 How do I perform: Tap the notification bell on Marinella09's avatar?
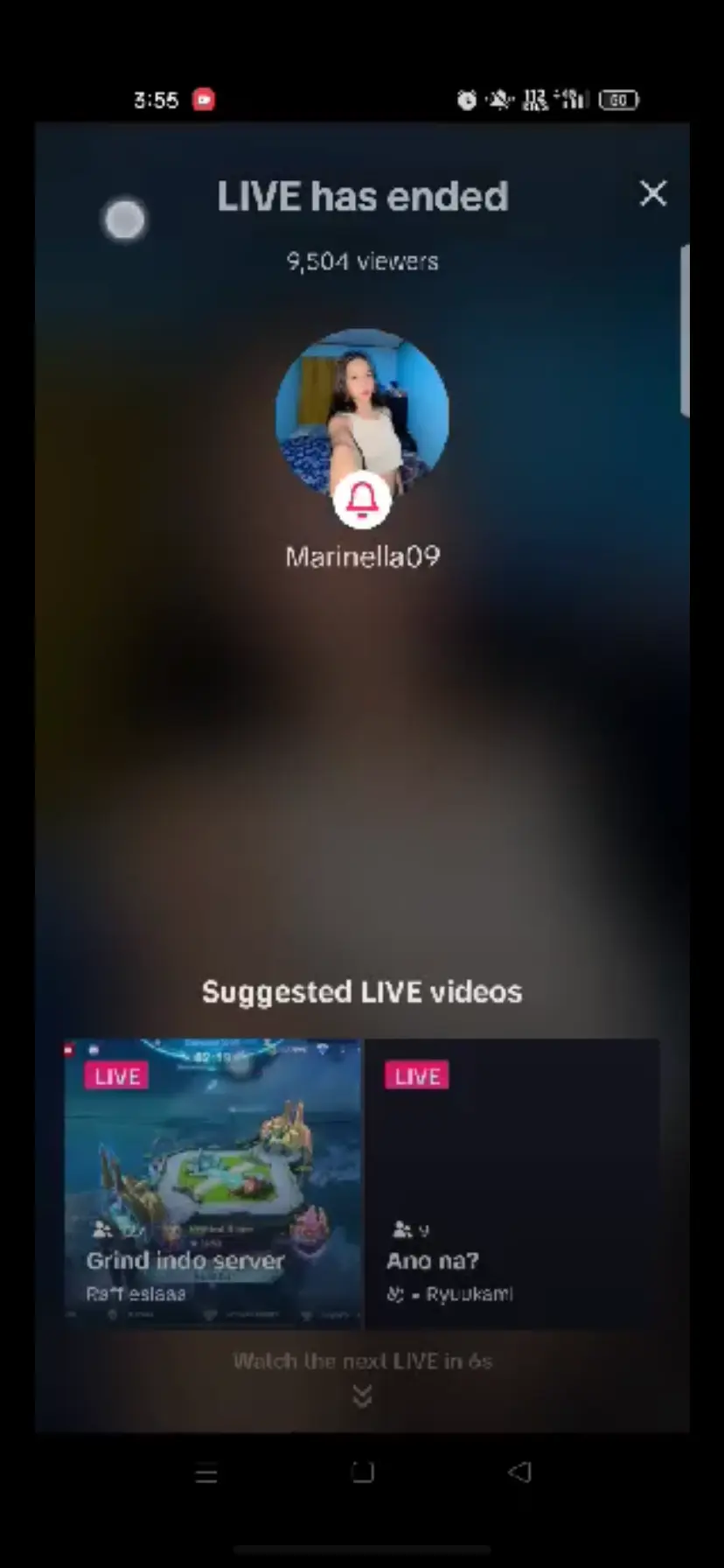click(x=362, y=500)
